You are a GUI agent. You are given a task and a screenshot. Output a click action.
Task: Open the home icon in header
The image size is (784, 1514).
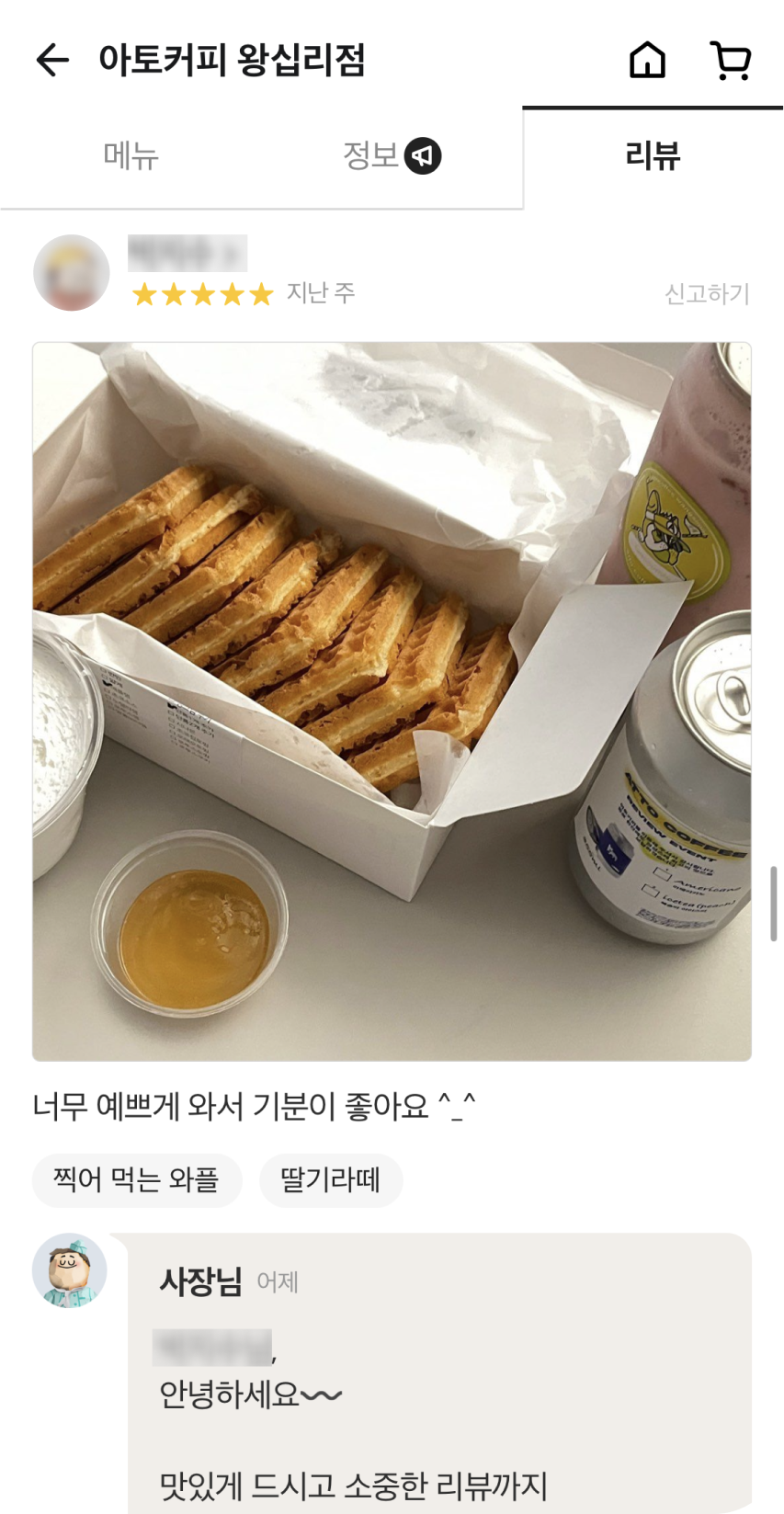[647, 61]
